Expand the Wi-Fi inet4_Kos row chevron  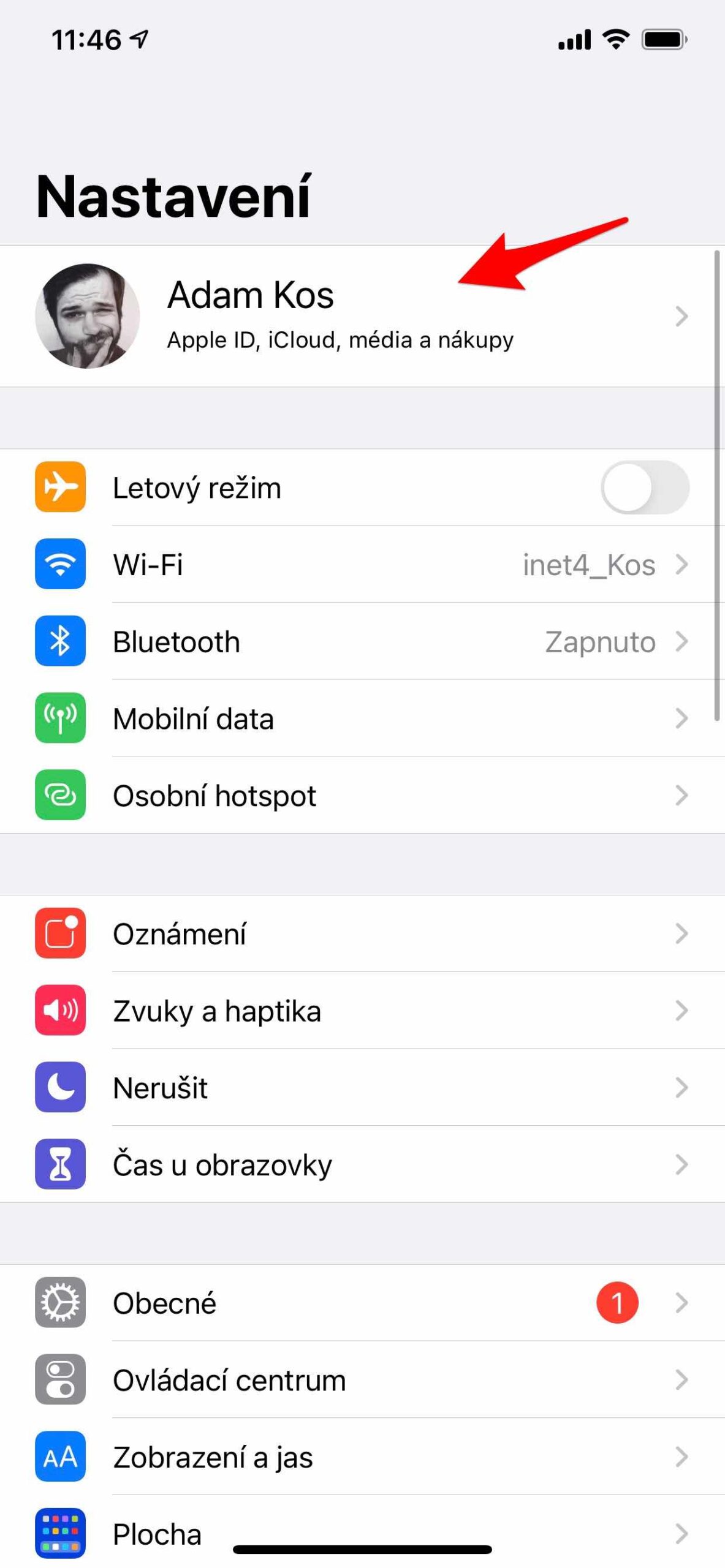tap(682, 565)
